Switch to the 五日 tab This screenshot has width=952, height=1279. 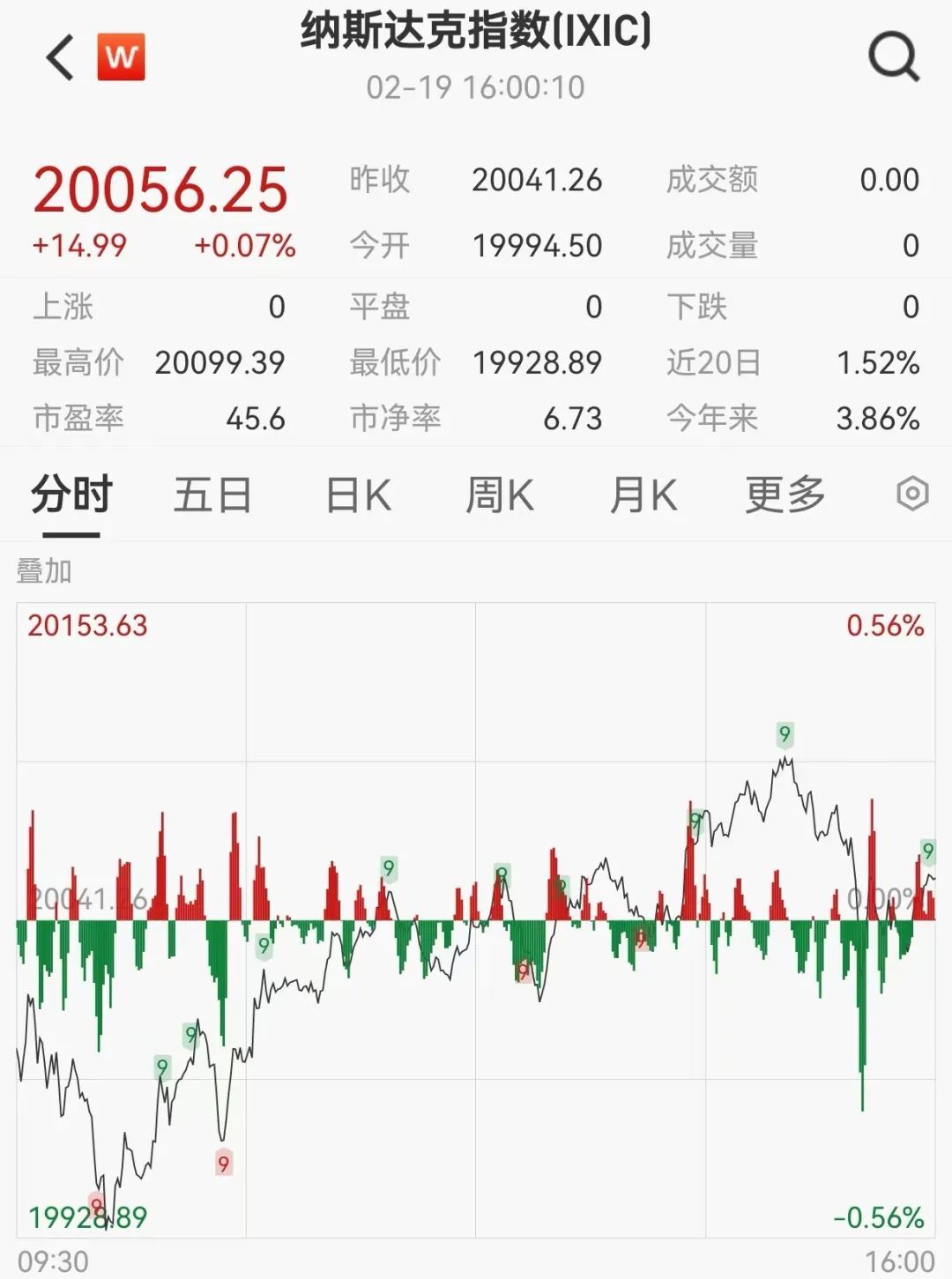(x=213, y=494)
